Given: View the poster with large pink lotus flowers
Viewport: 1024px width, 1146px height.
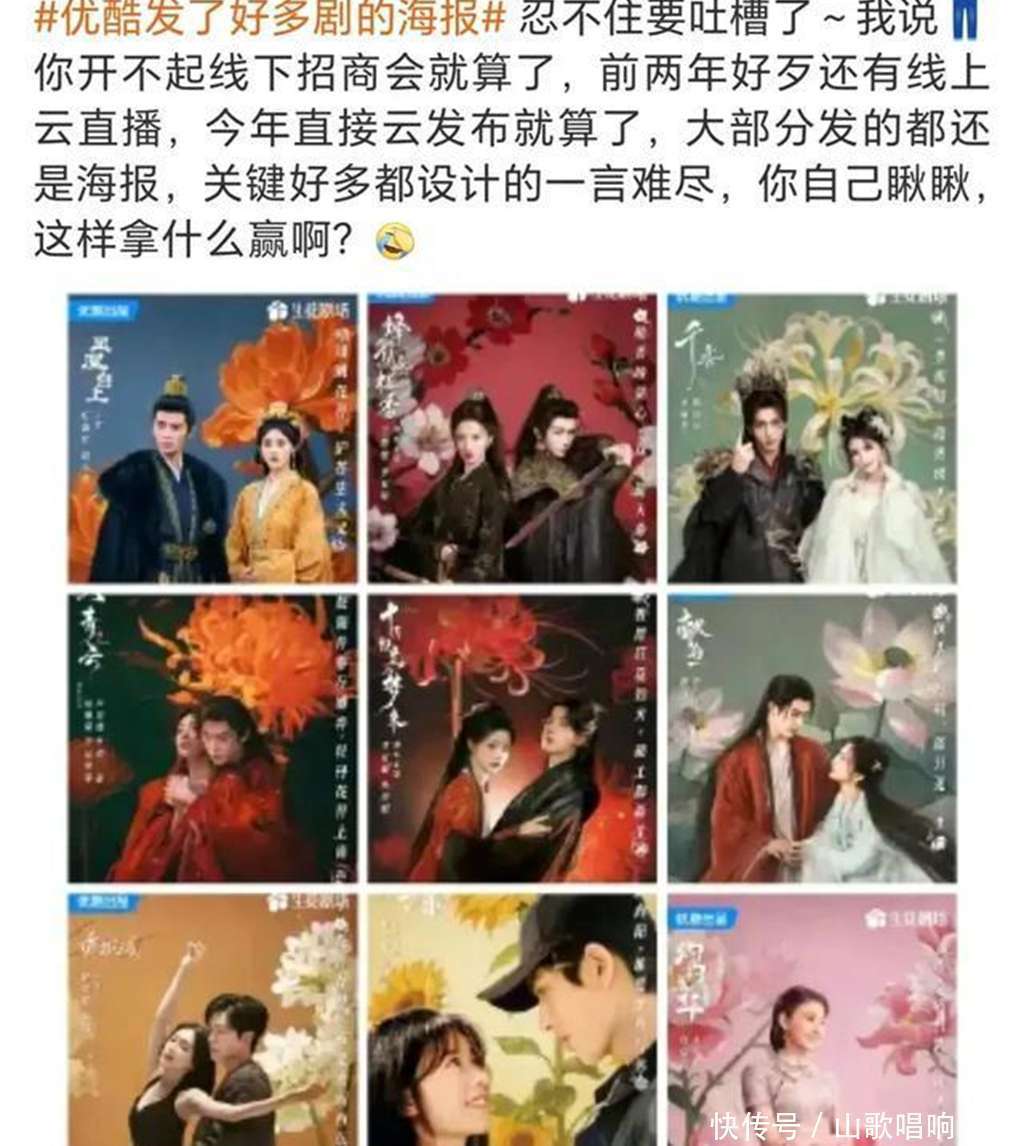Looking at the screenshot, I should pos(812,738).
